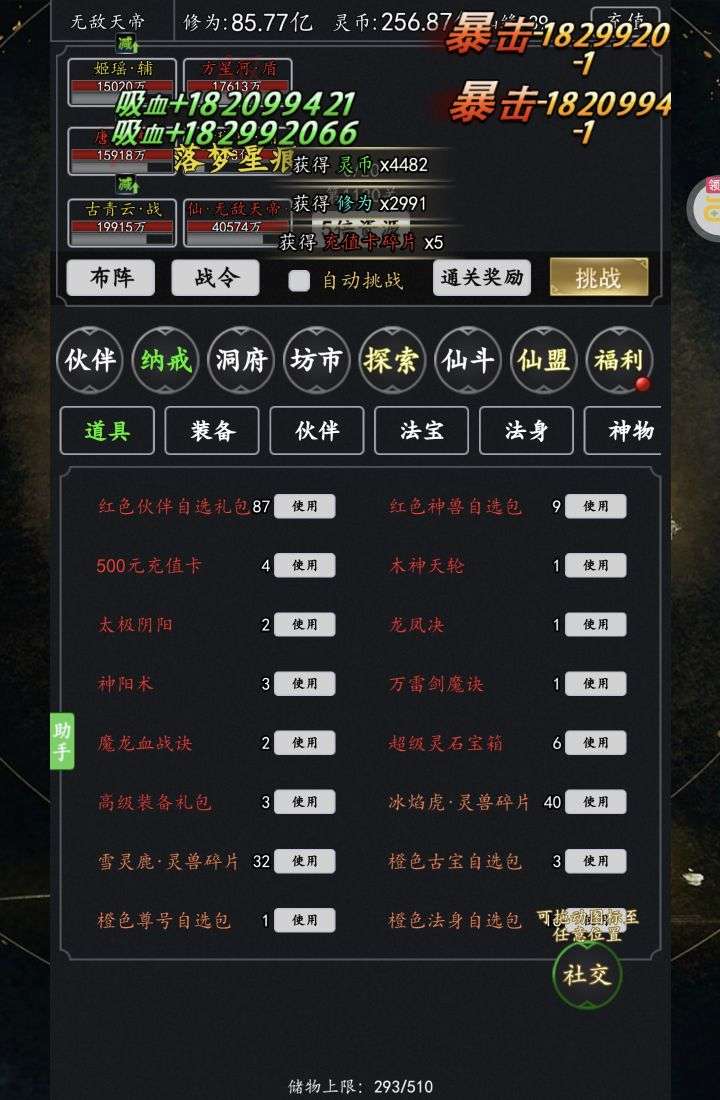The height and width of the screenshot is (1100, 720).
Task: Open the 洞府 round menu
Action: 241,360
